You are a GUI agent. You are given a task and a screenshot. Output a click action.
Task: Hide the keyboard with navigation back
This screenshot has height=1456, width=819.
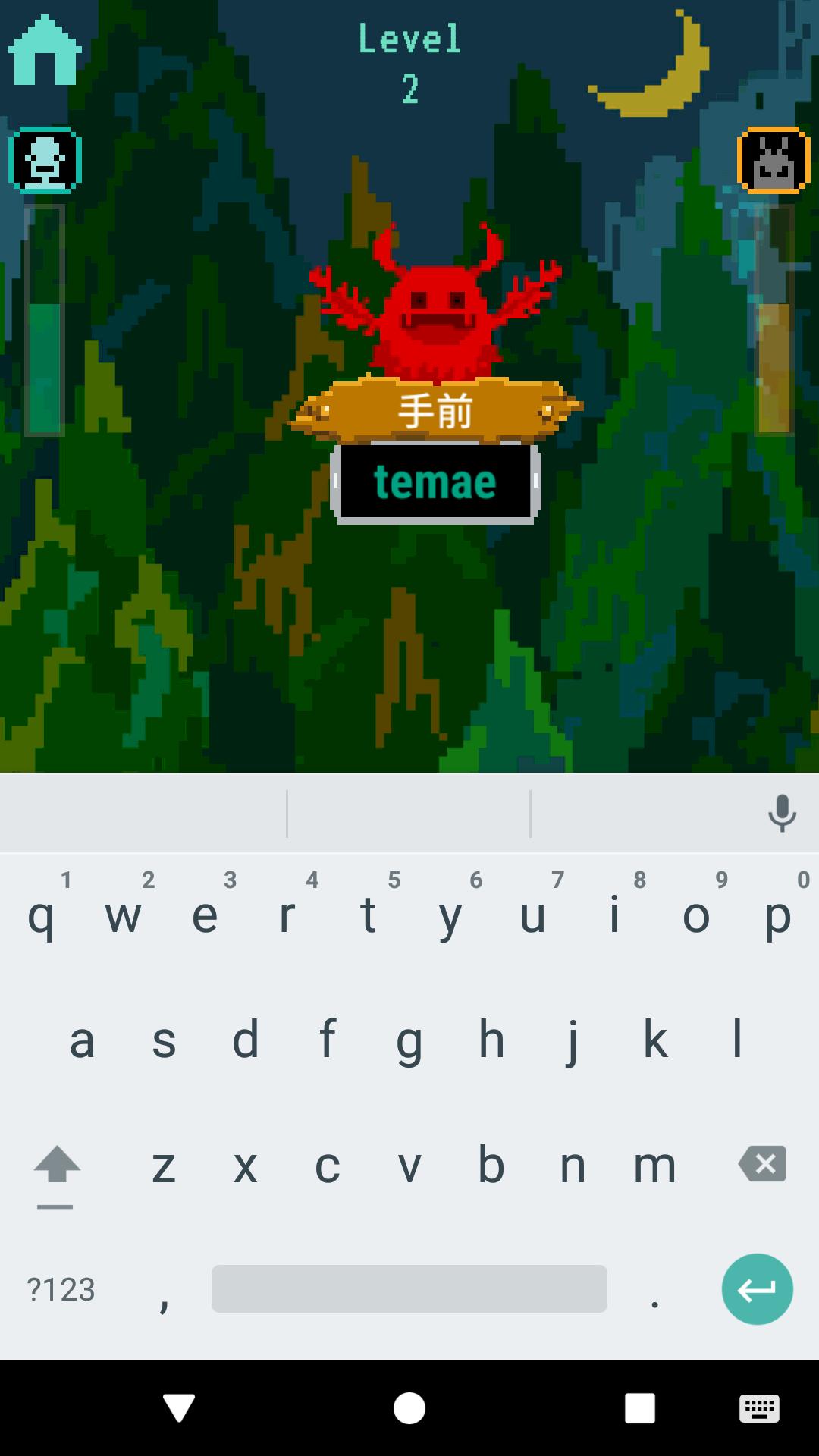coord(179,1408)
